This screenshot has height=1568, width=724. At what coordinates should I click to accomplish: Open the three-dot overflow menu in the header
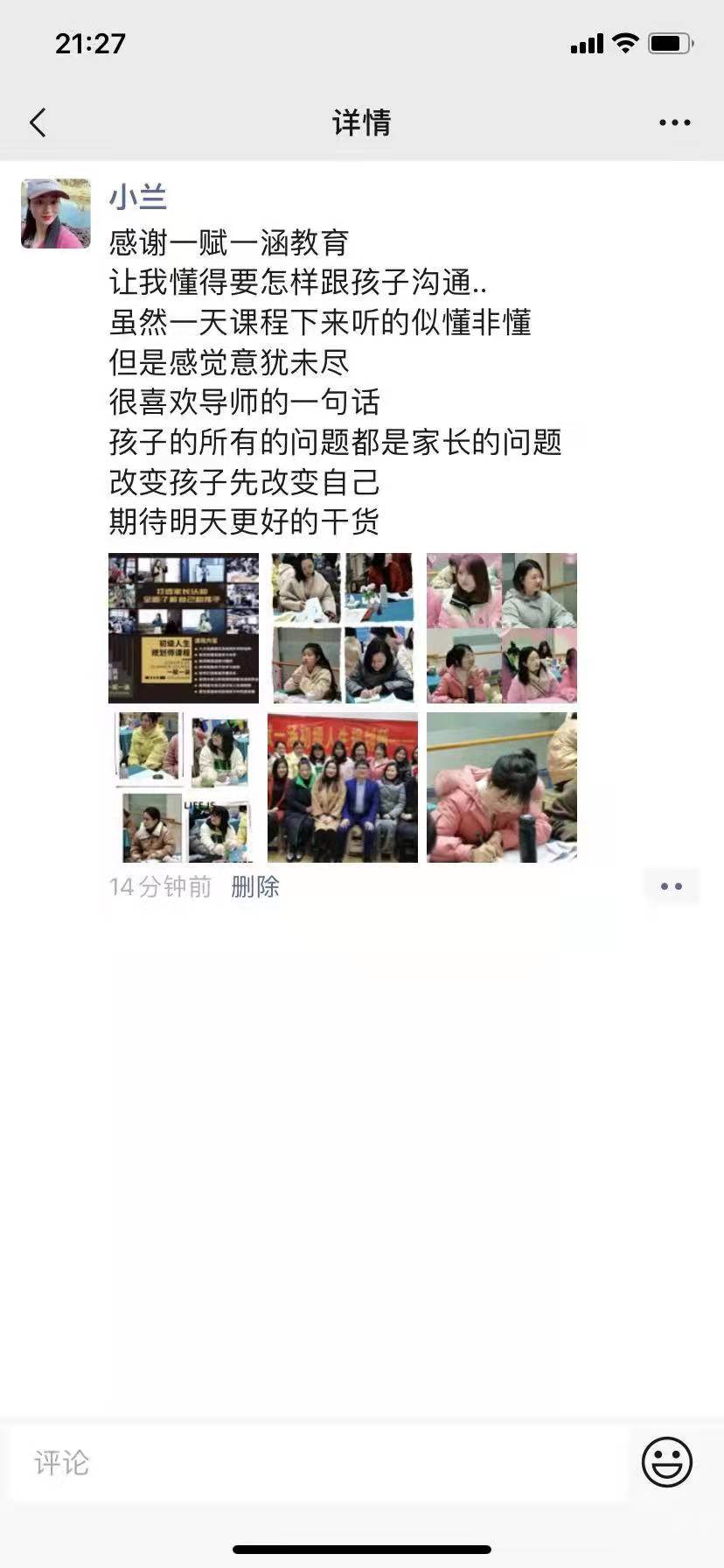click(x=674, y=122)
